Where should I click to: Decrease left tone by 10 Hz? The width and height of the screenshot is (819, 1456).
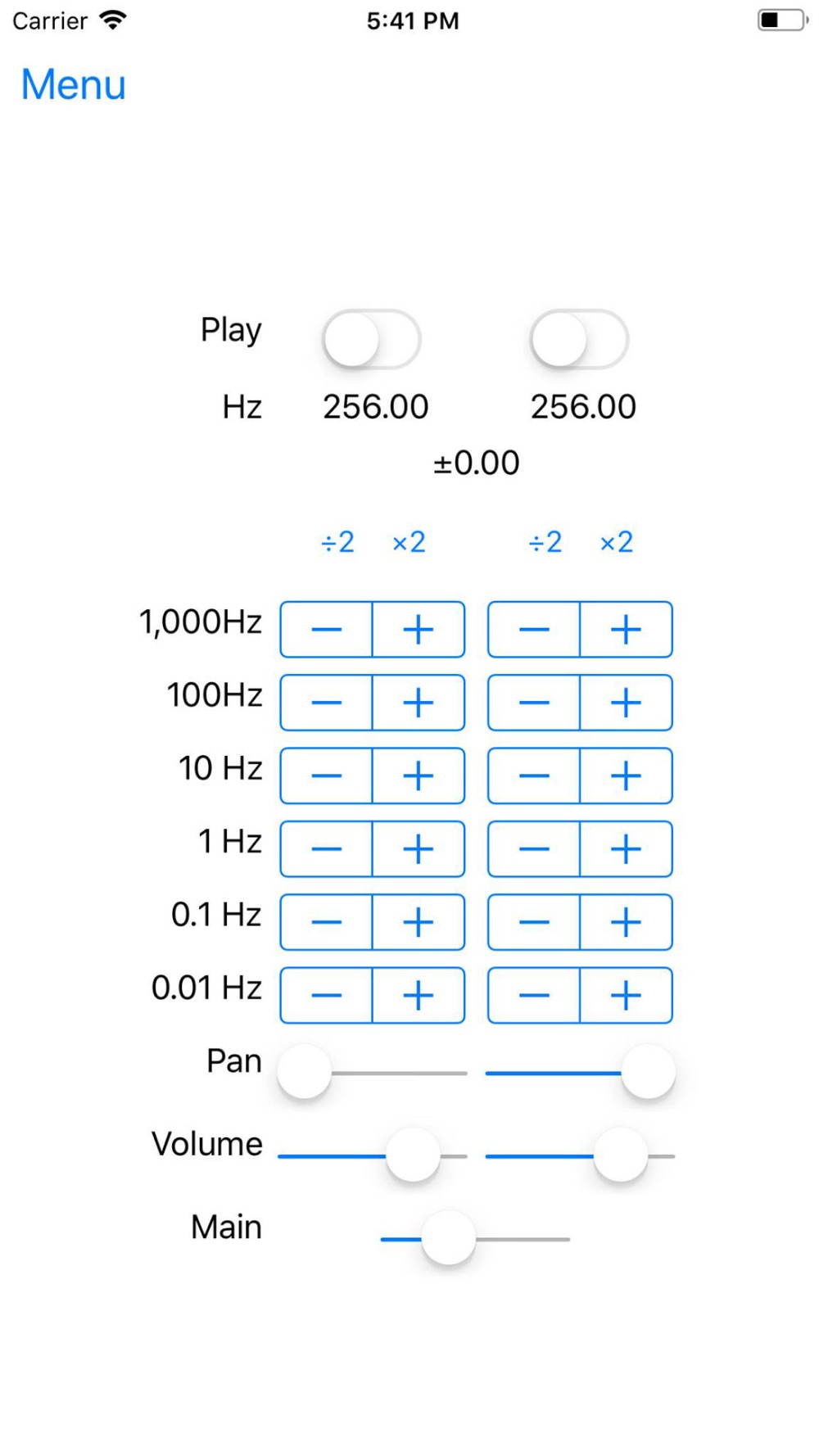326,775
